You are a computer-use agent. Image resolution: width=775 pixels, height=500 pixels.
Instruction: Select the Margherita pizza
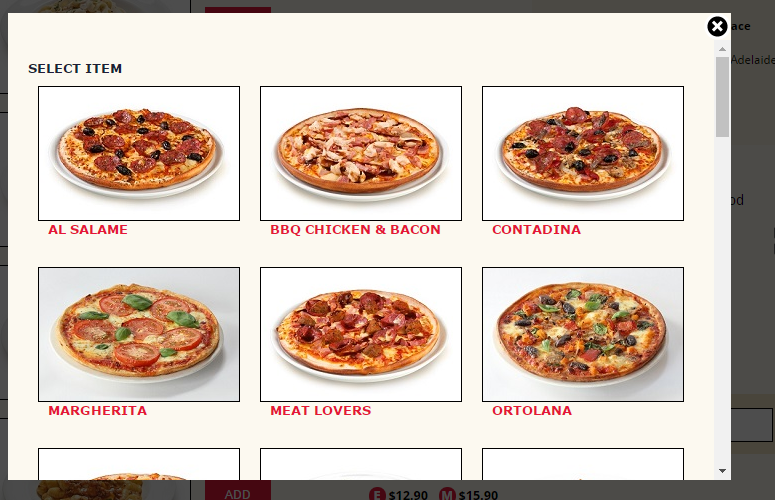(x=139, y=334)
